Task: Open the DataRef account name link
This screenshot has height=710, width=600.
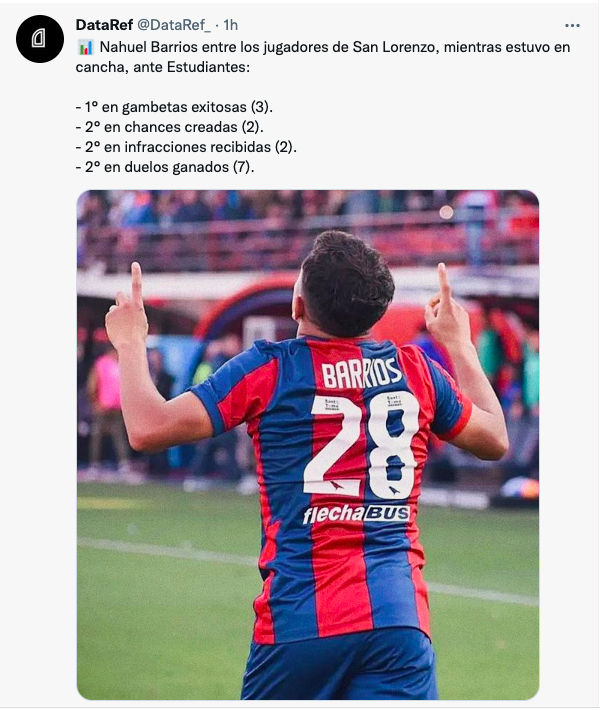Action: point(103,24)
